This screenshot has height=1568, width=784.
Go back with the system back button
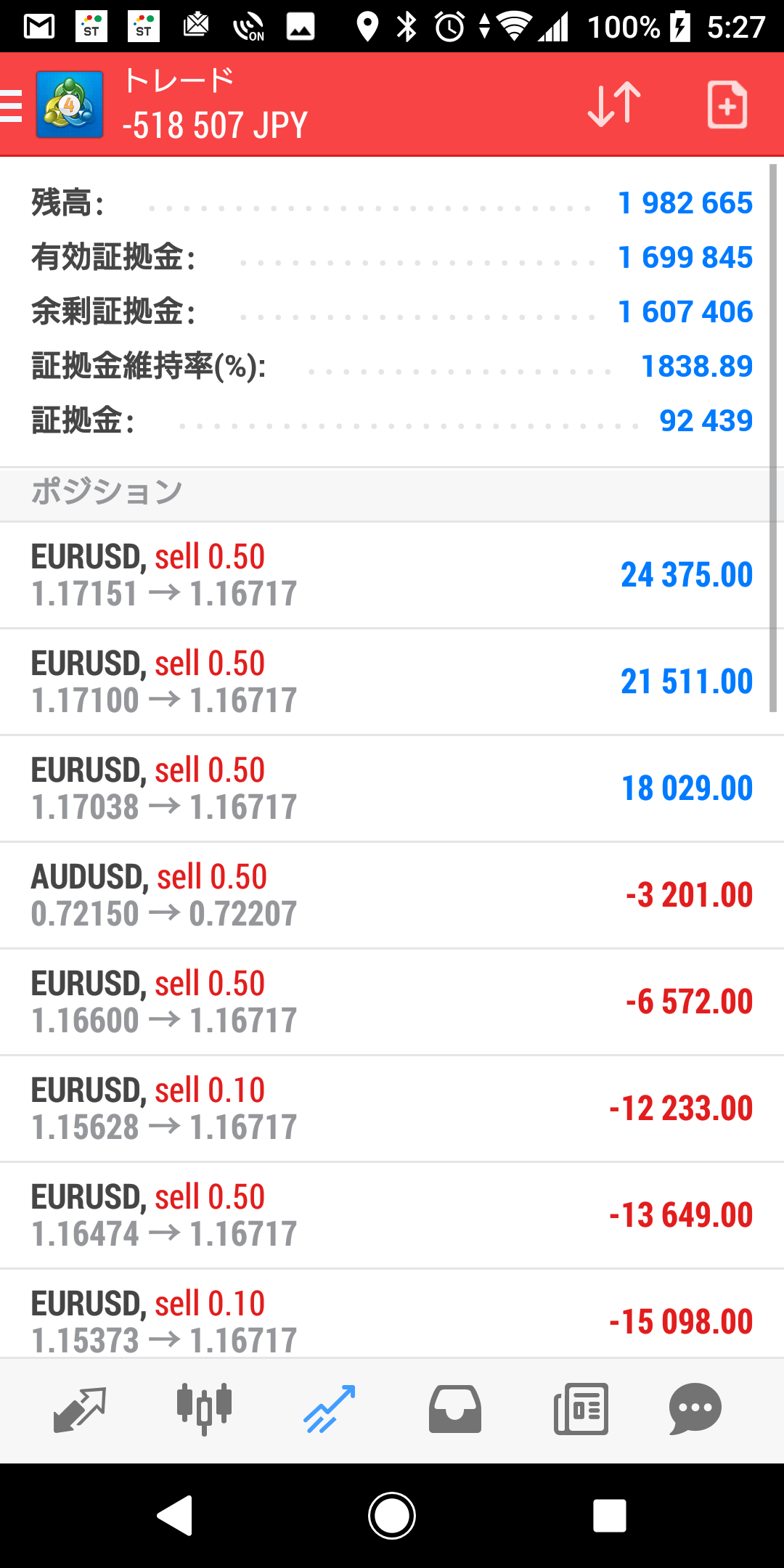176,1516
